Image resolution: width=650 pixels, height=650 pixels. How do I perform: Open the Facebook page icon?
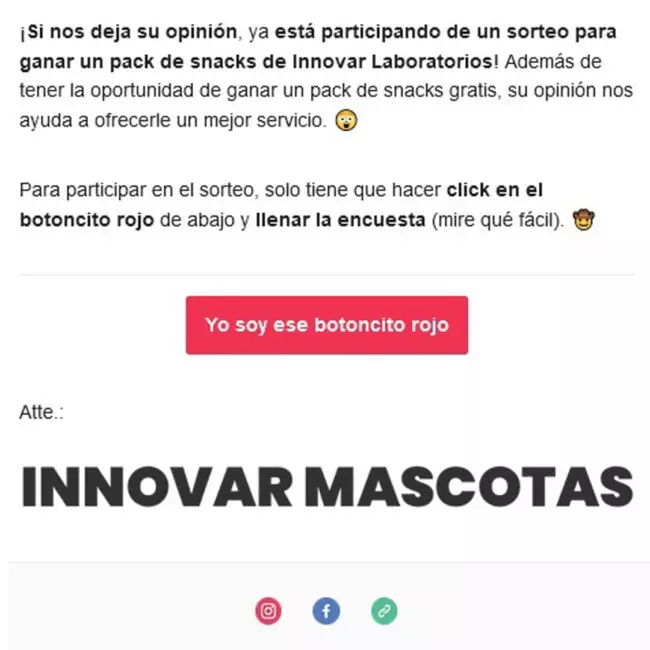point(326,611)
